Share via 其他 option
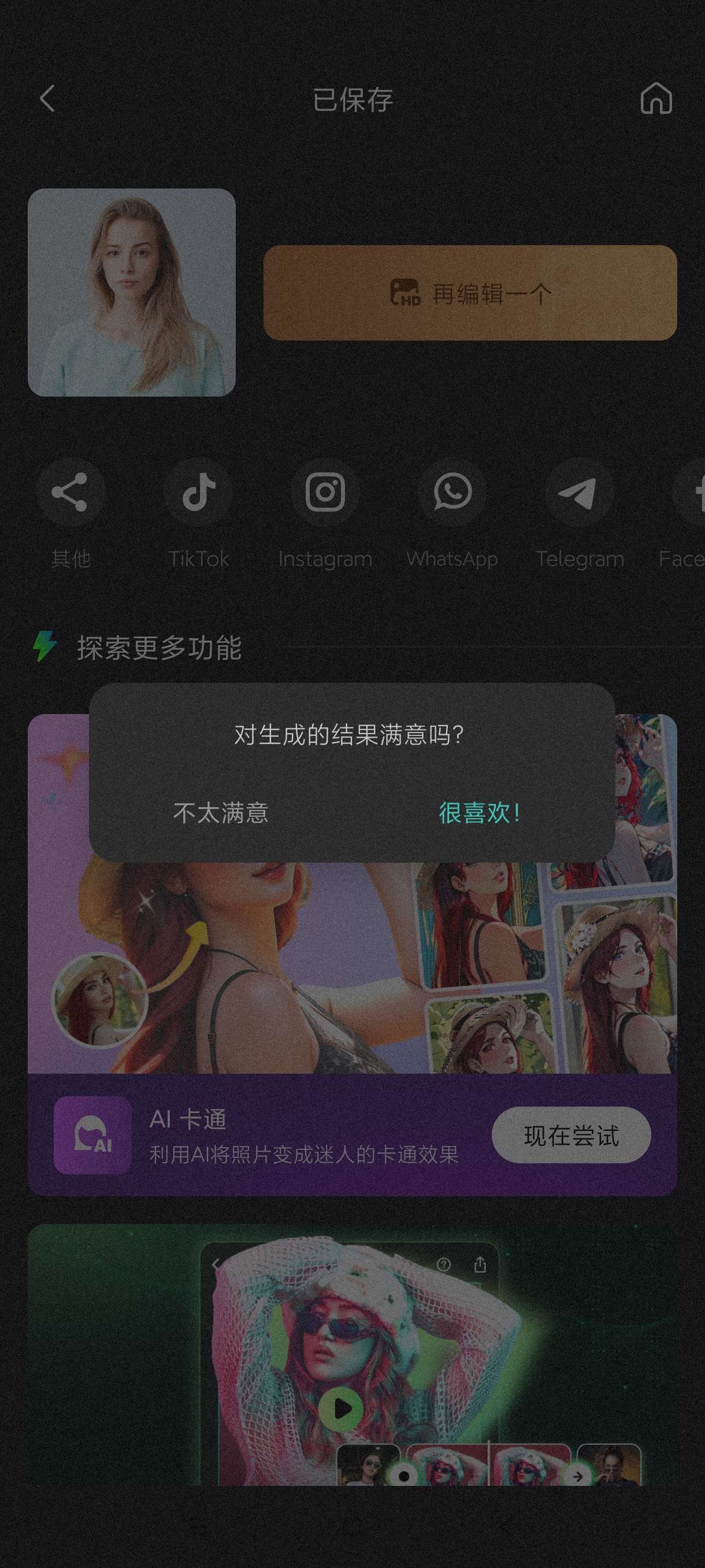 70,492
